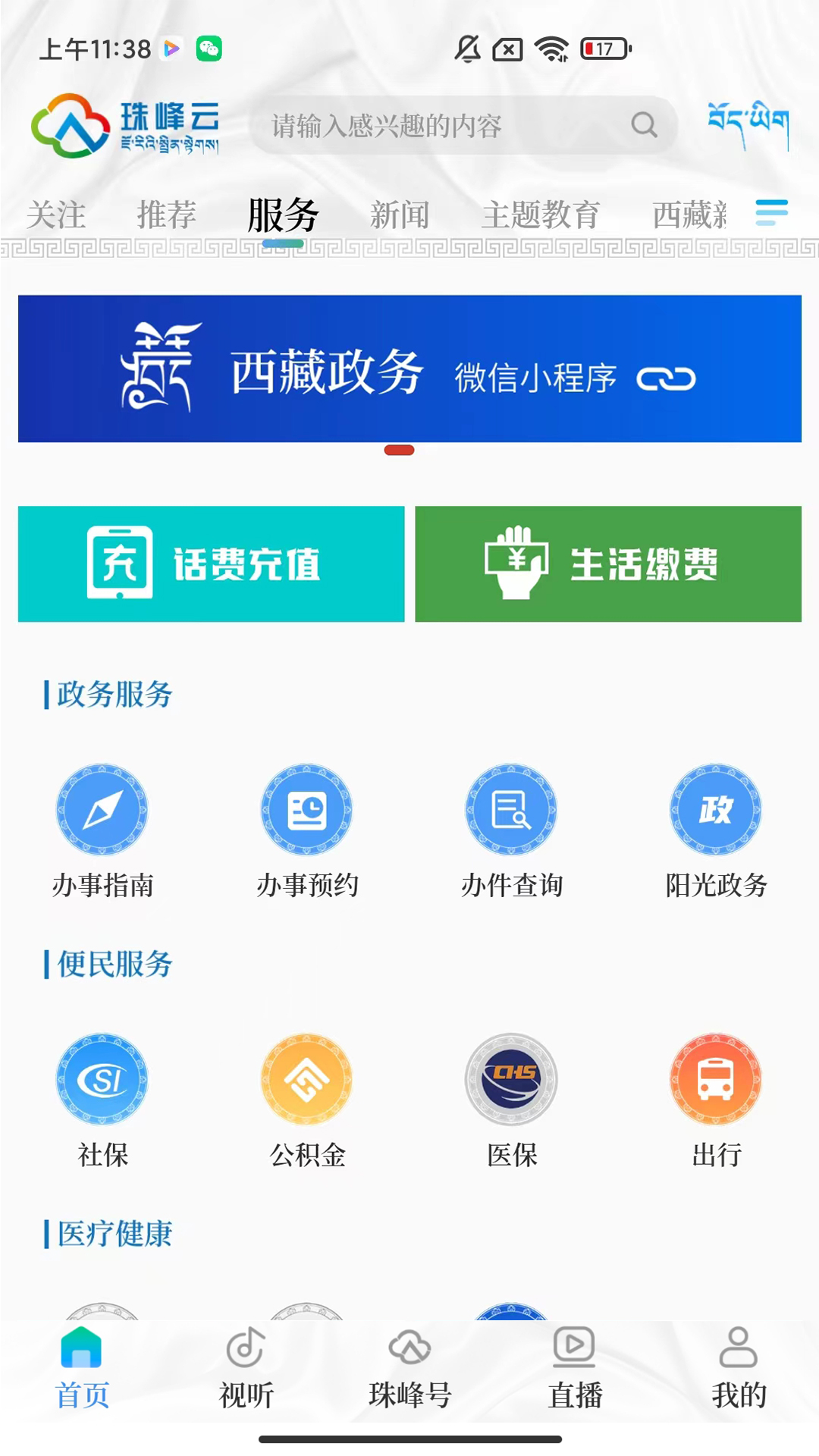Open 办件查询 document search service
The width and height of the screenshot is (819, 1456).
click(511, 809)
